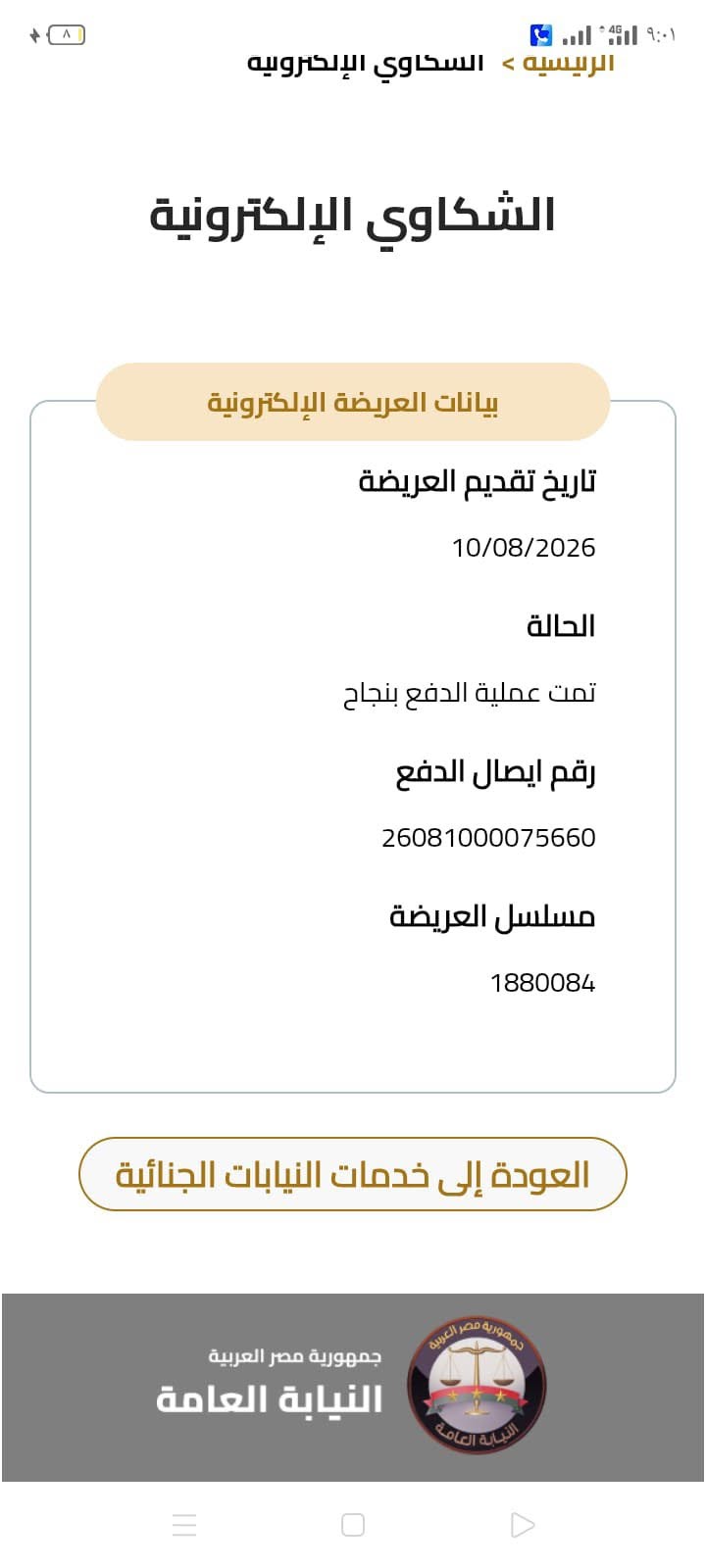The height and width of the screenshot is (1568, 706).
Task: Tap the الرئيسية breadcrumb link
Action: (x=568, y=63)
